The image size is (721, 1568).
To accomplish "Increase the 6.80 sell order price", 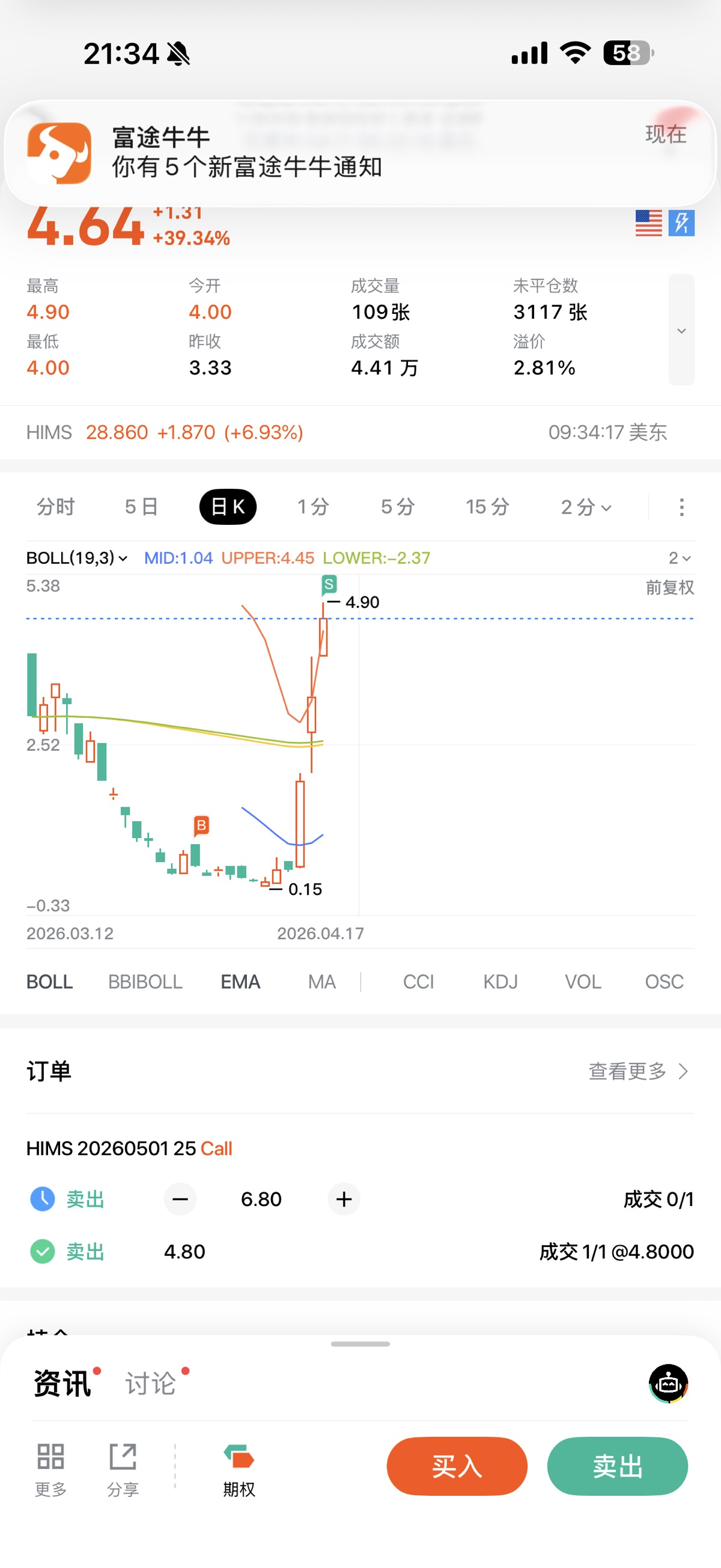I will 344,1198.
